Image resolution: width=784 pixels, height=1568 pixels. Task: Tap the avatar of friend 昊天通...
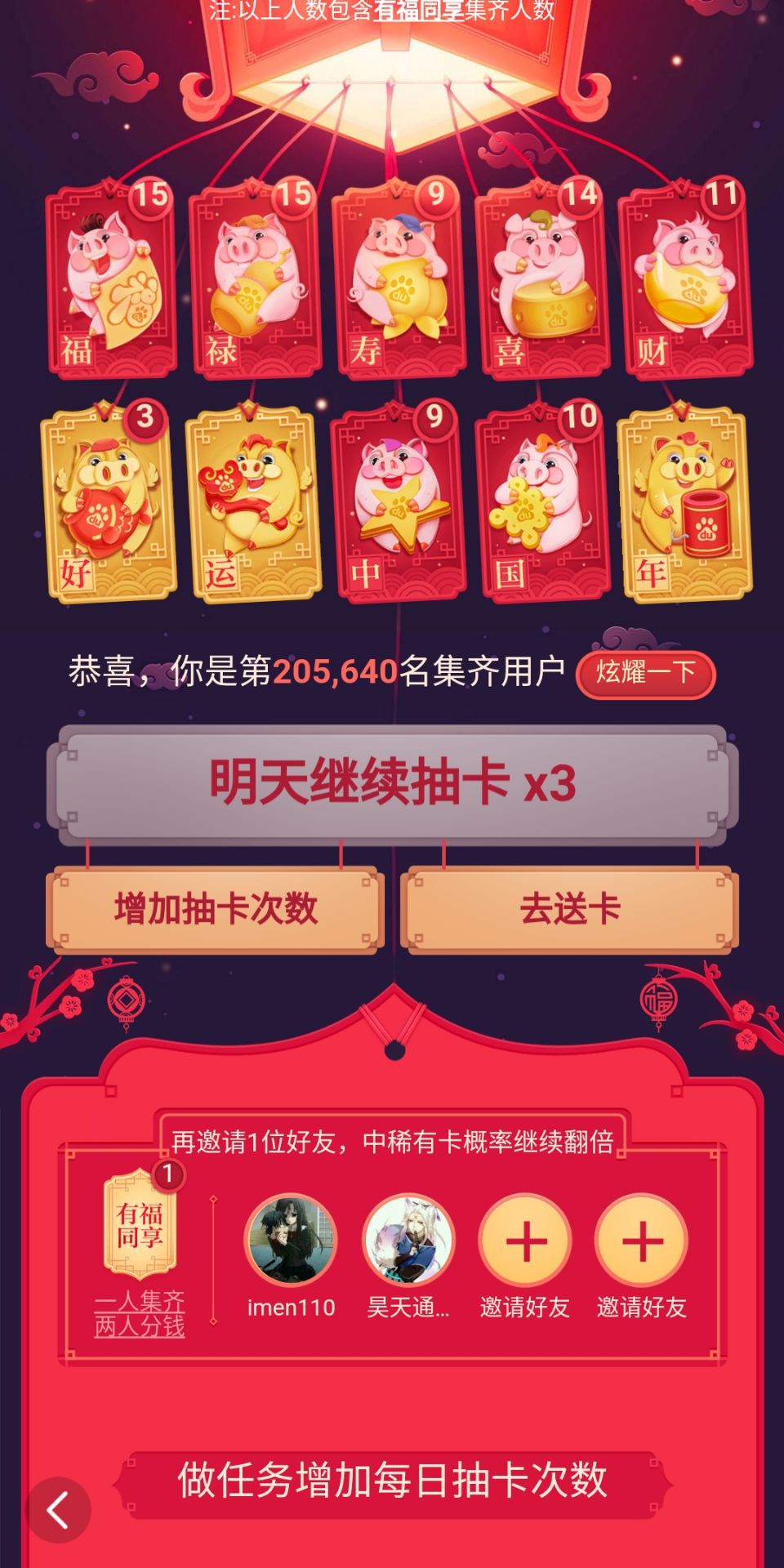[x=408, y=1240]
